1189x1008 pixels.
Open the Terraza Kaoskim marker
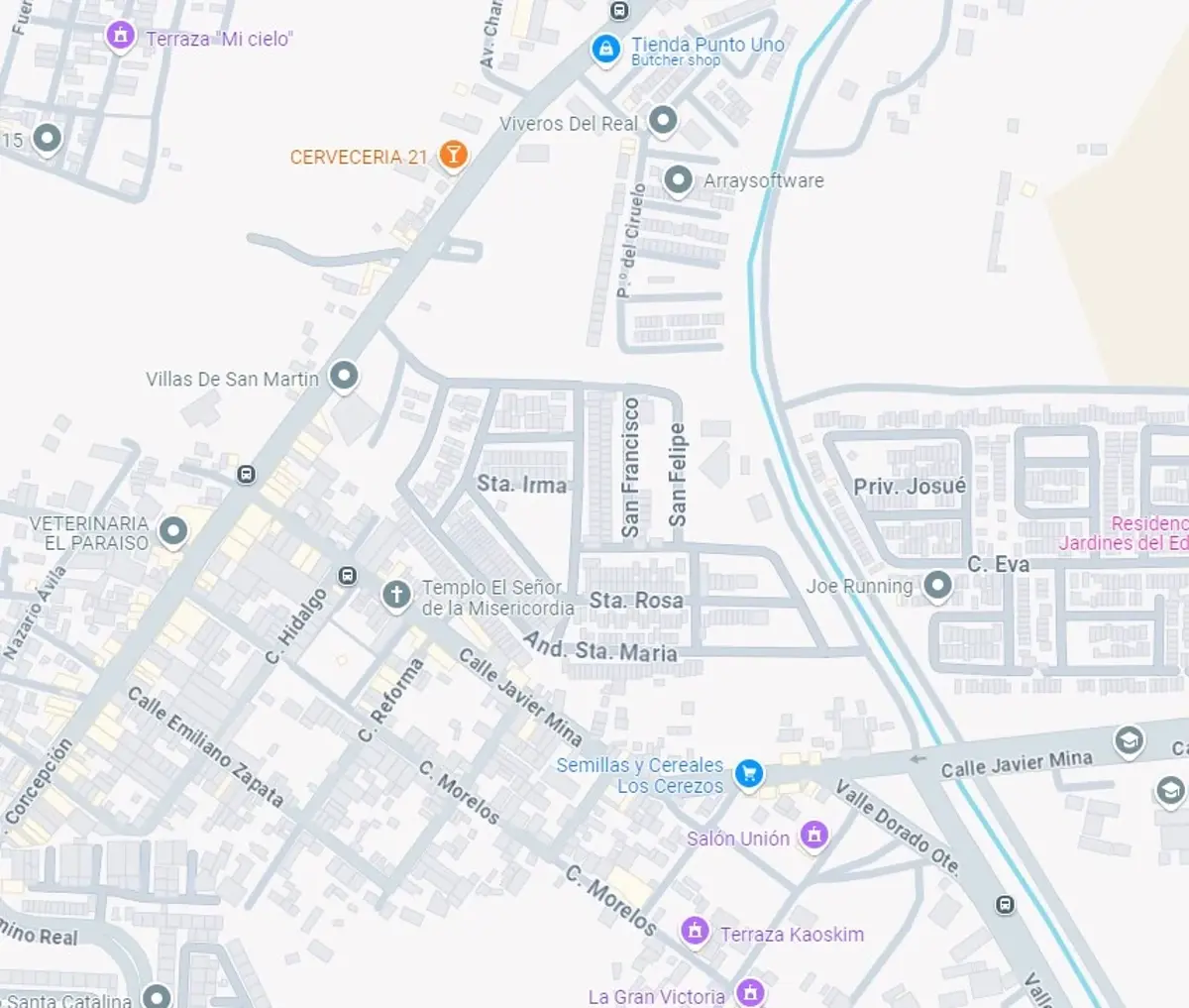tap(695, 932)
